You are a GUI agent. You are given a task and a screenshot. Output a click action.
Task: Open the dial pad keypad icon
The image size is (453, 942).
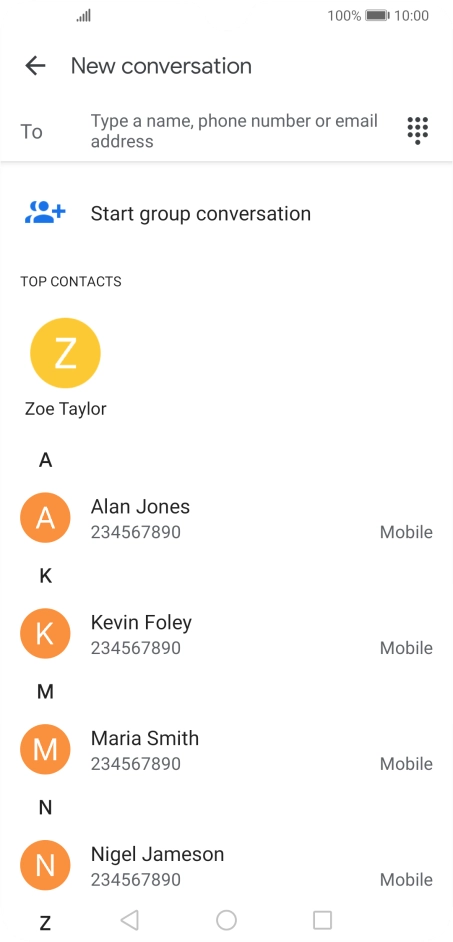[x=417, y=130]
